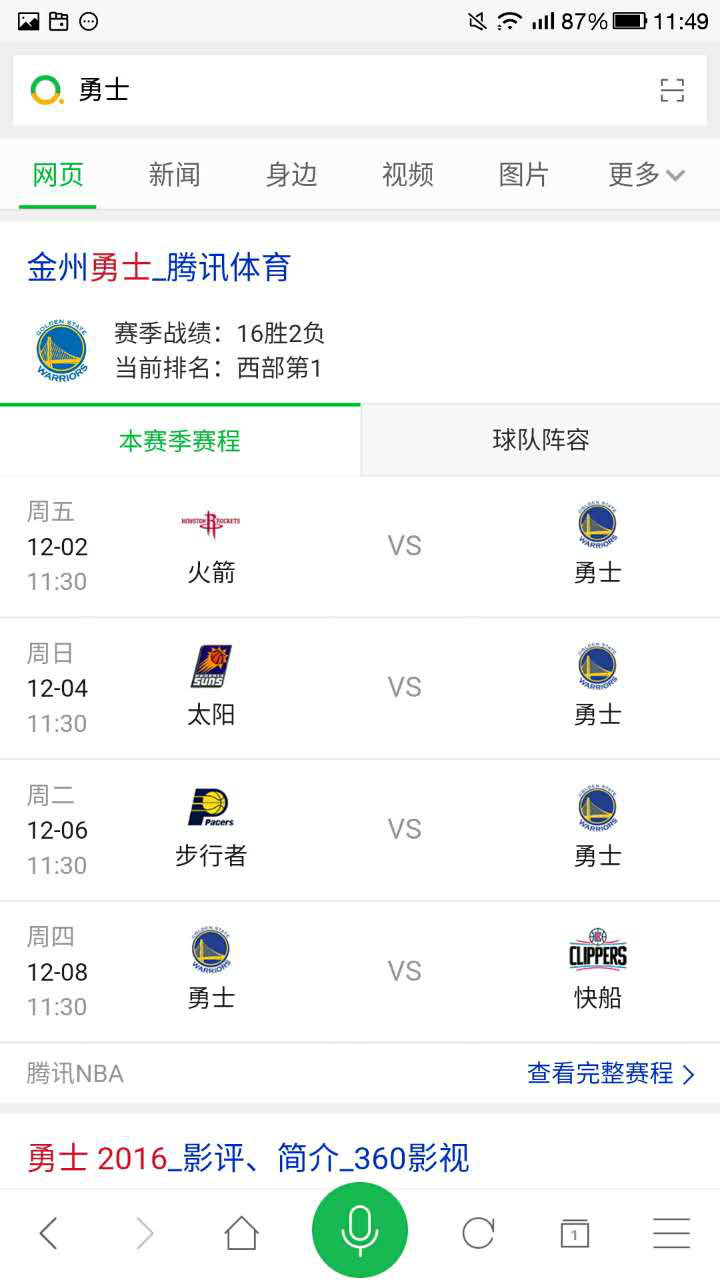Tap the microphone voice search icon
This screenshot has width=720, height=1280.
tap(360, 1230)
